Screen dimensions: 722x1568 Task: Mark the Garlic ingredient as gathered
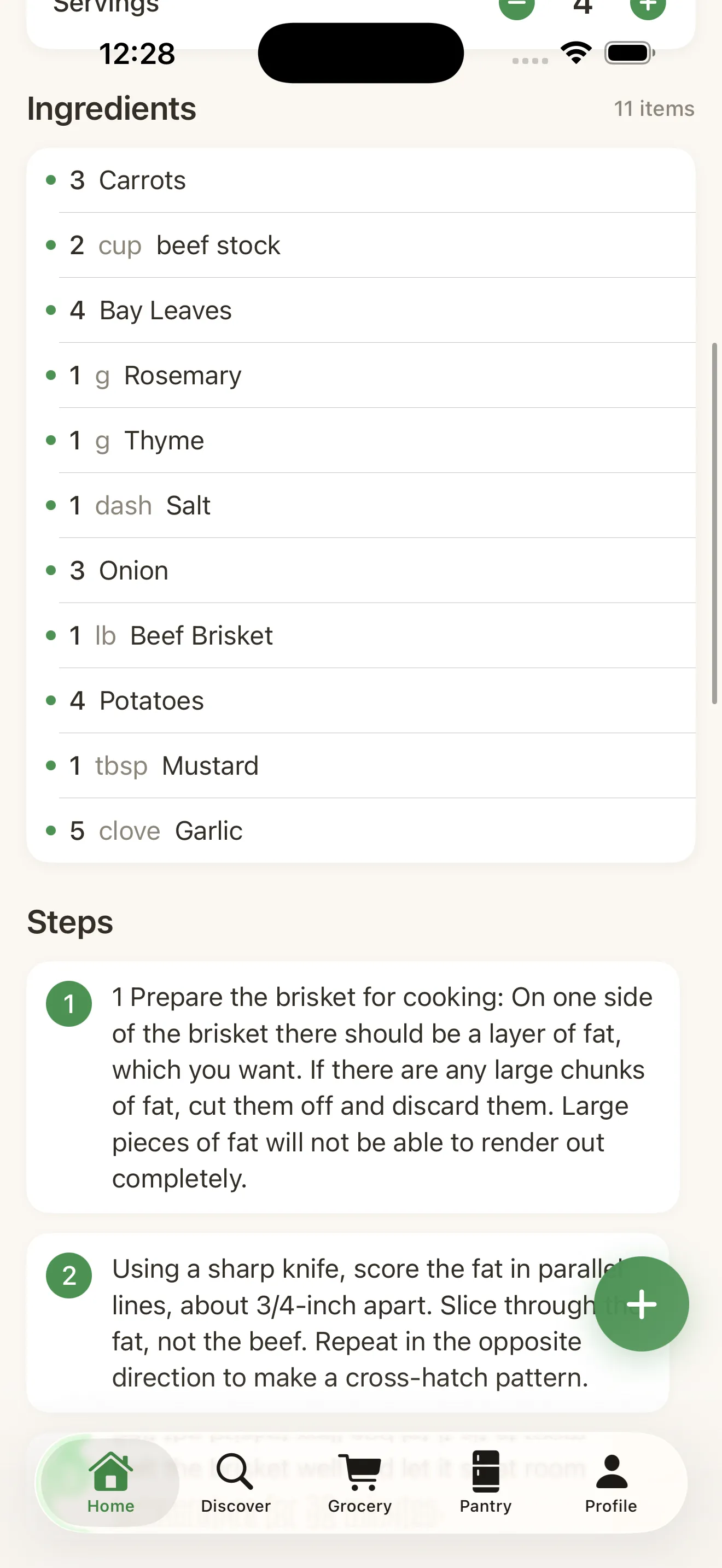pyautogui.click(x=50, y=830)
